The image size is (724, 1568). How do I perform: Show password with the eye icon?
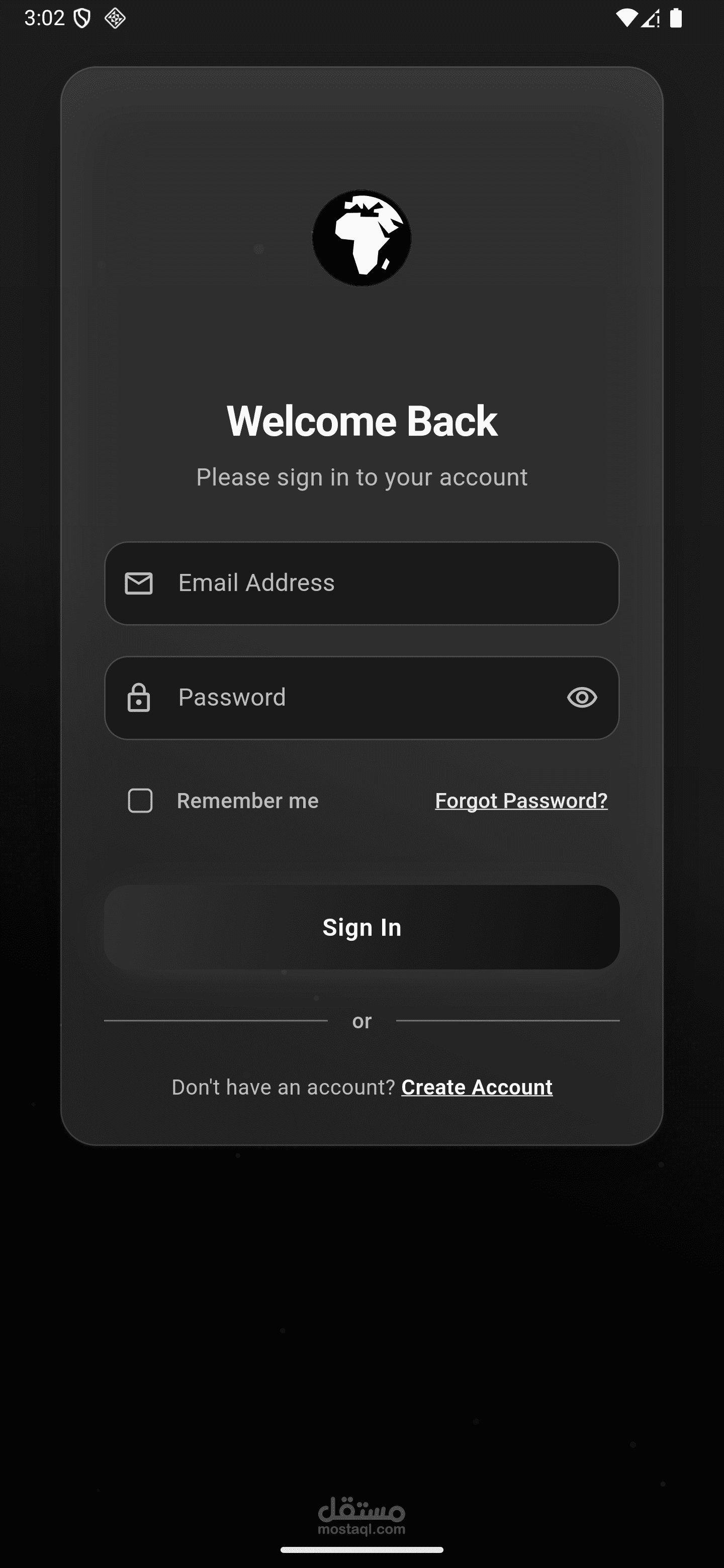[582, 698]
